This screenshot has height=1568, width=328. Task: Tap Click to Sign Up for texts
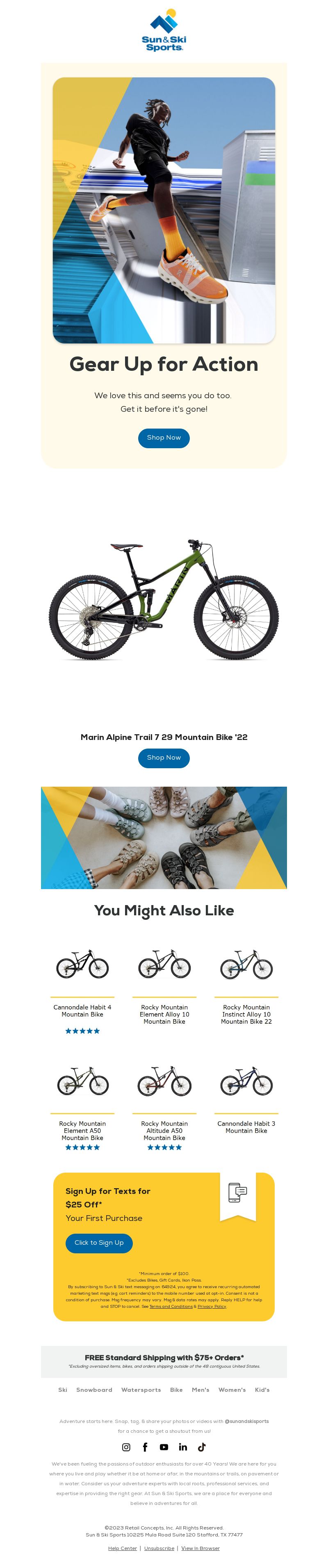click(x=99, y=1242)
